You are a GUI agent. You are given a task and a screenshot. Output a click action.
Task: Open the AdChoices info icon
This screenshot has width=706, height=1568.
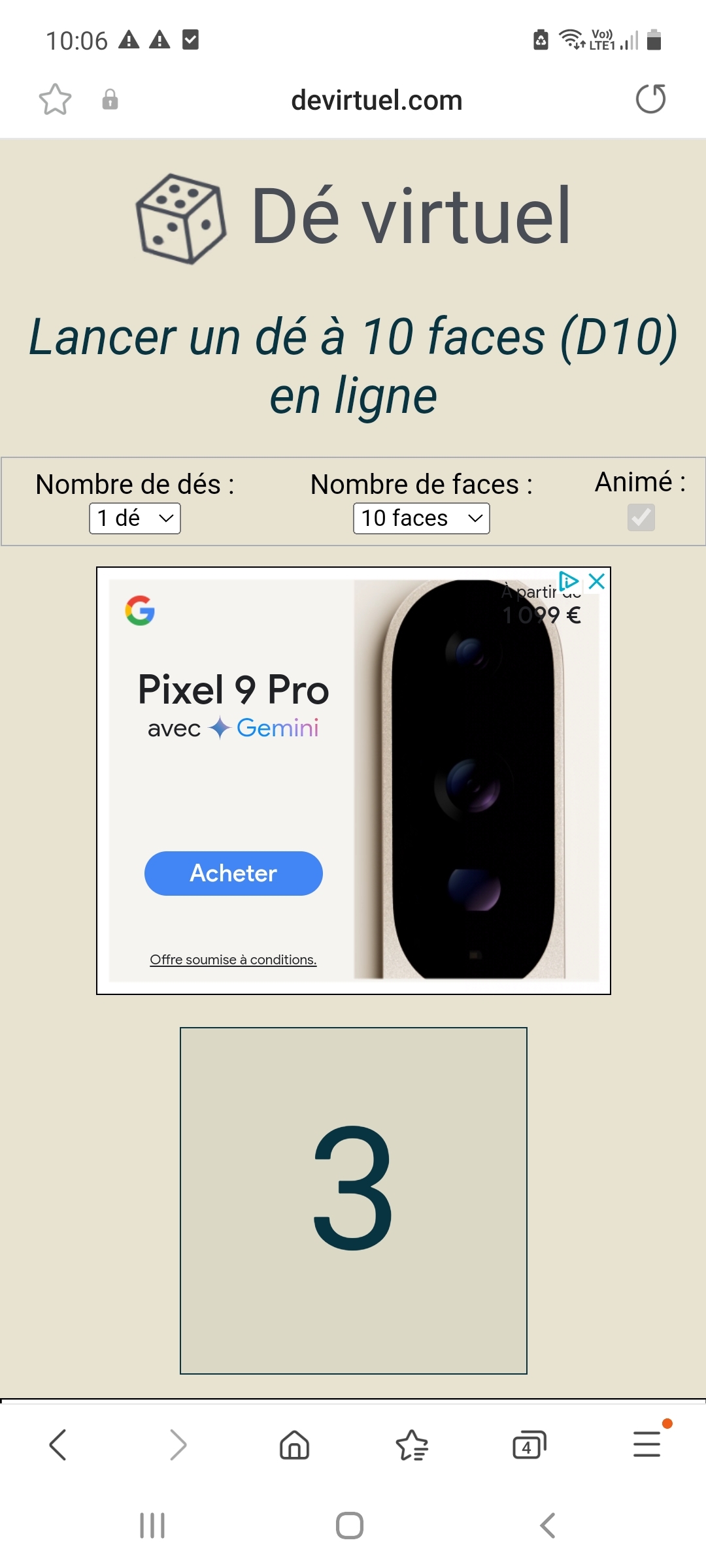[569, 581]
